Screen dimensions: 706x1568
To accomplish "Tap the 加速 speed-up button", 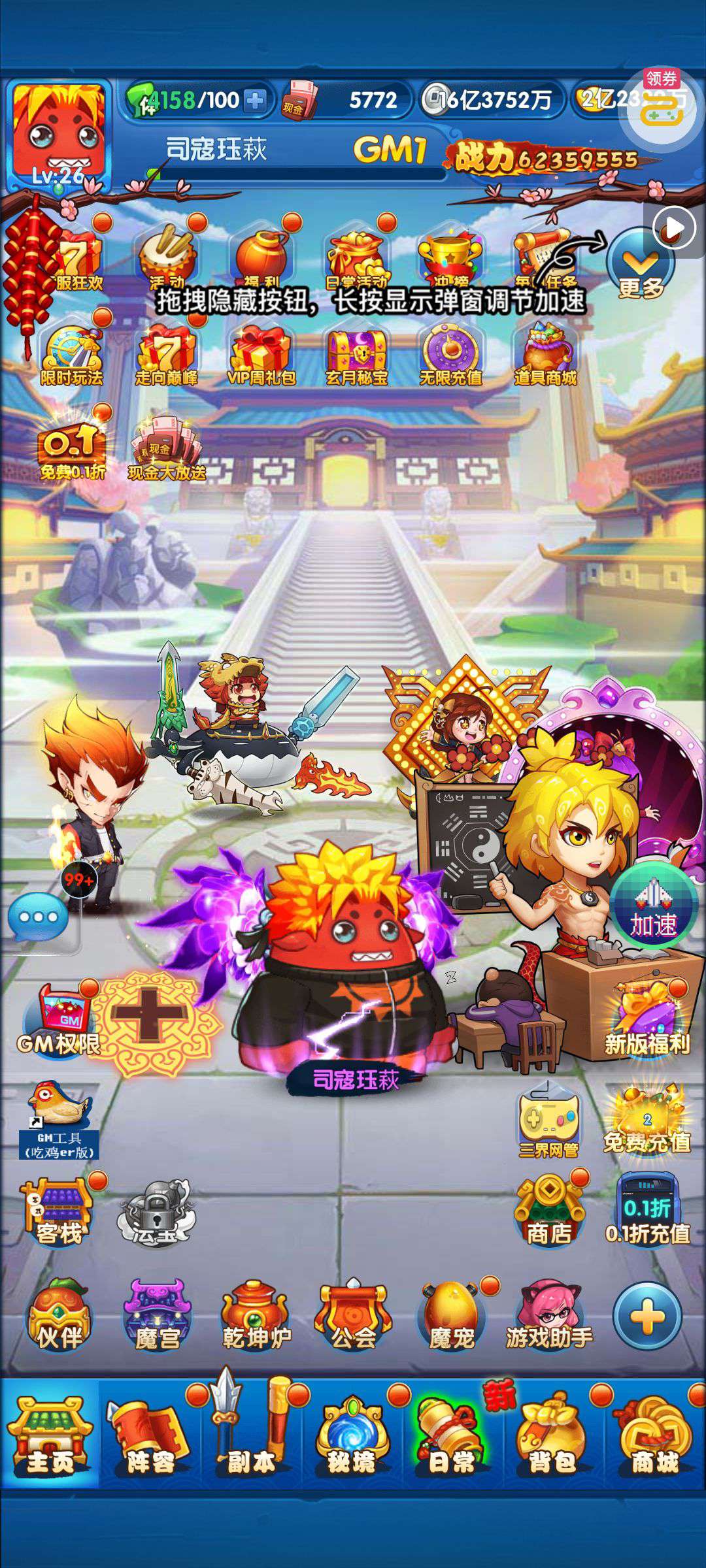I will 653,908.
